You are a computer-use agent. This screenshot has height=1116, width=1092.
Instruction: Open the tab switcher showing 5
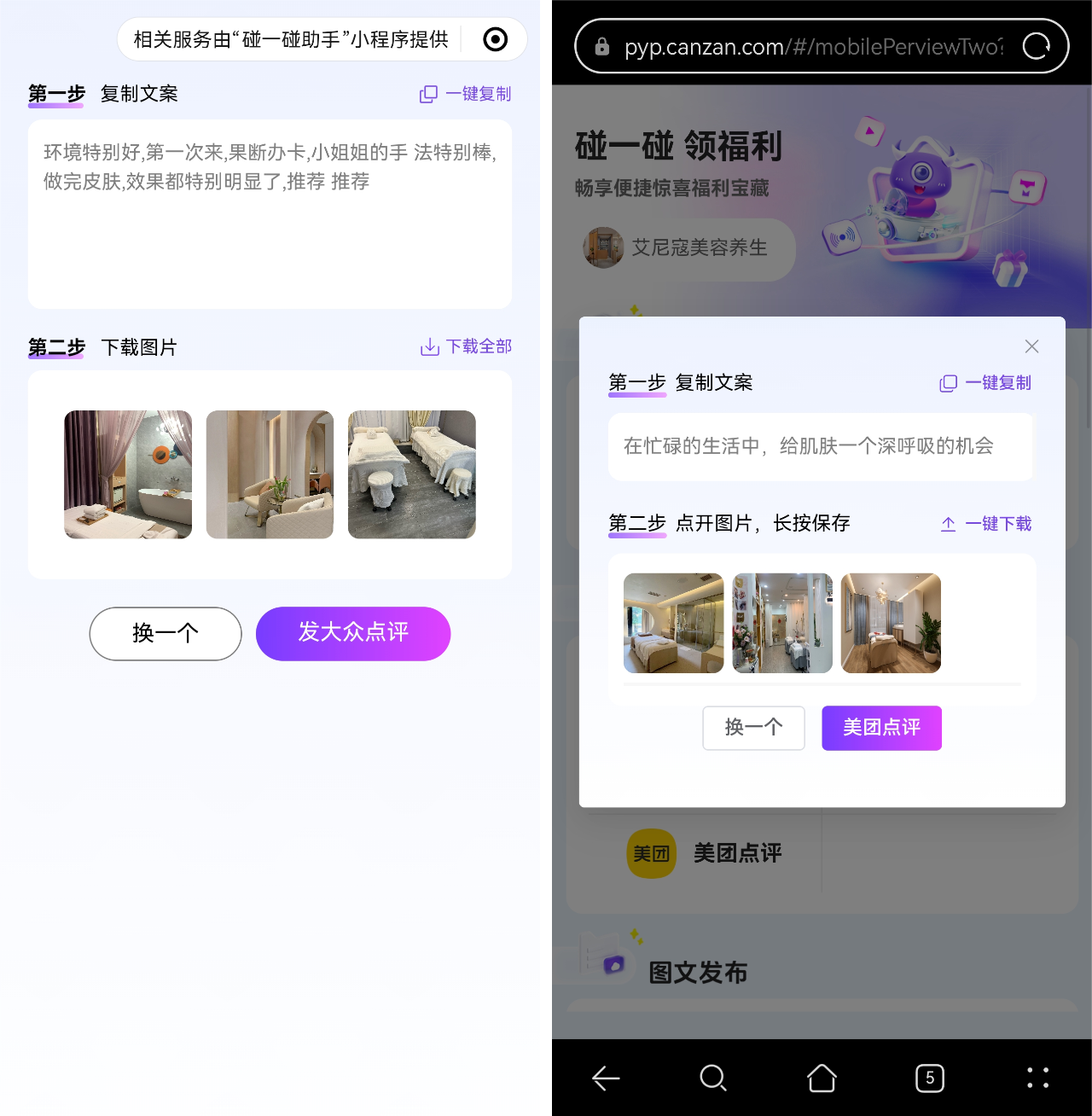930,1078
